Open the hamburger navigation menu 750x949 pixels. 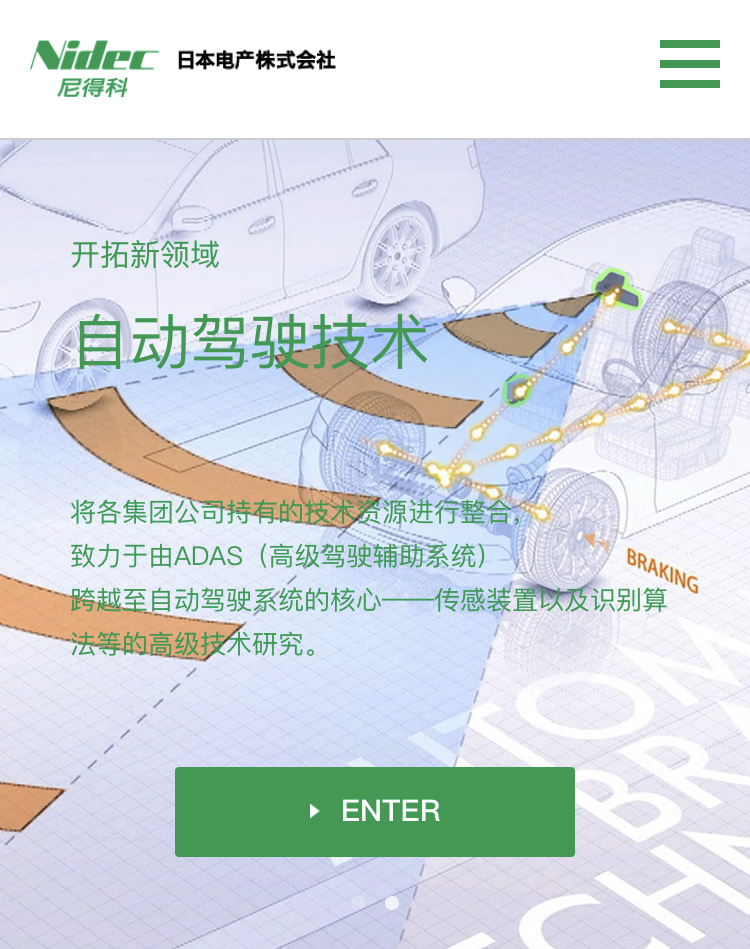689,64
